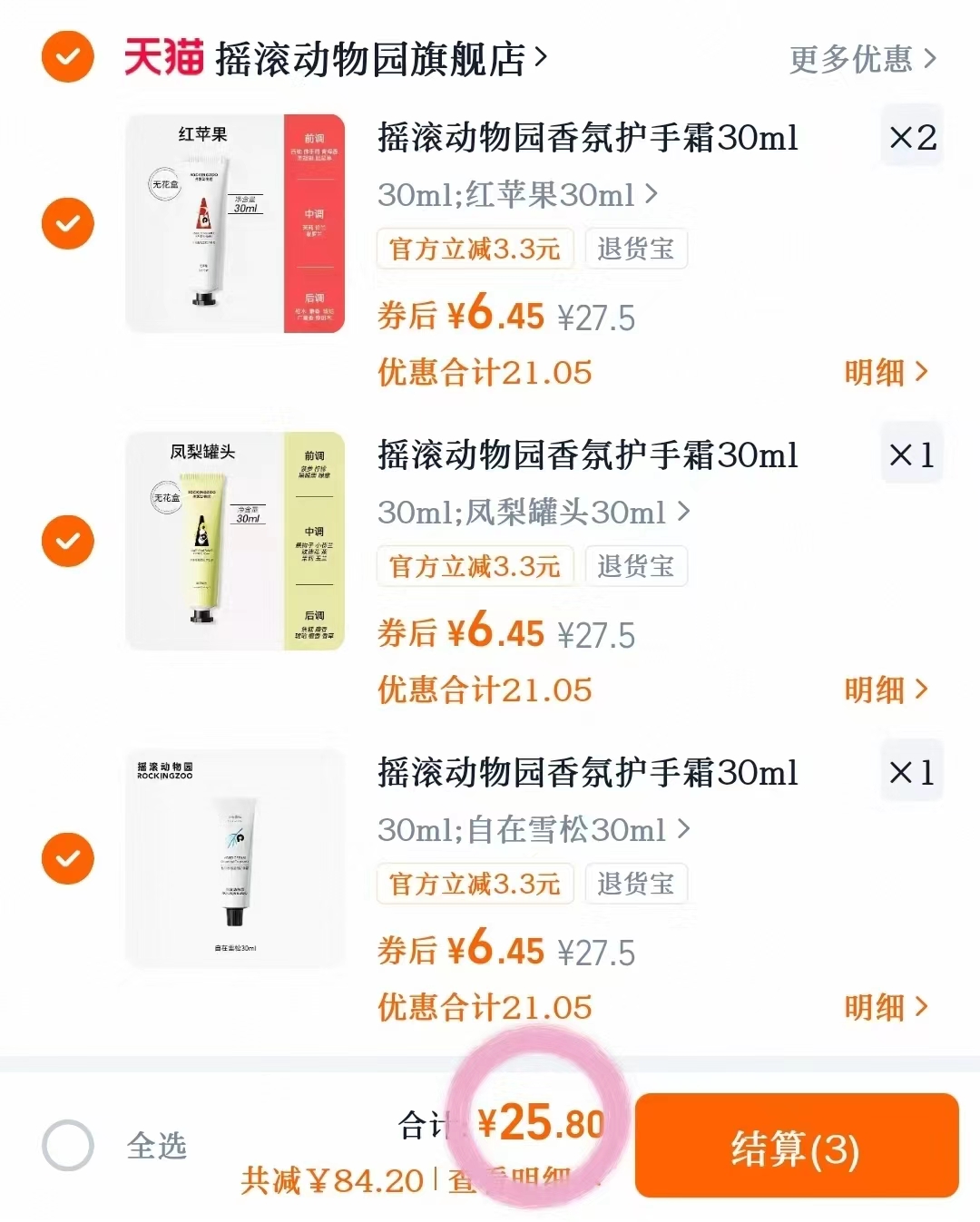
Task: Click the 红苹果 hand cream thumbnail
Action: (234, 223)
